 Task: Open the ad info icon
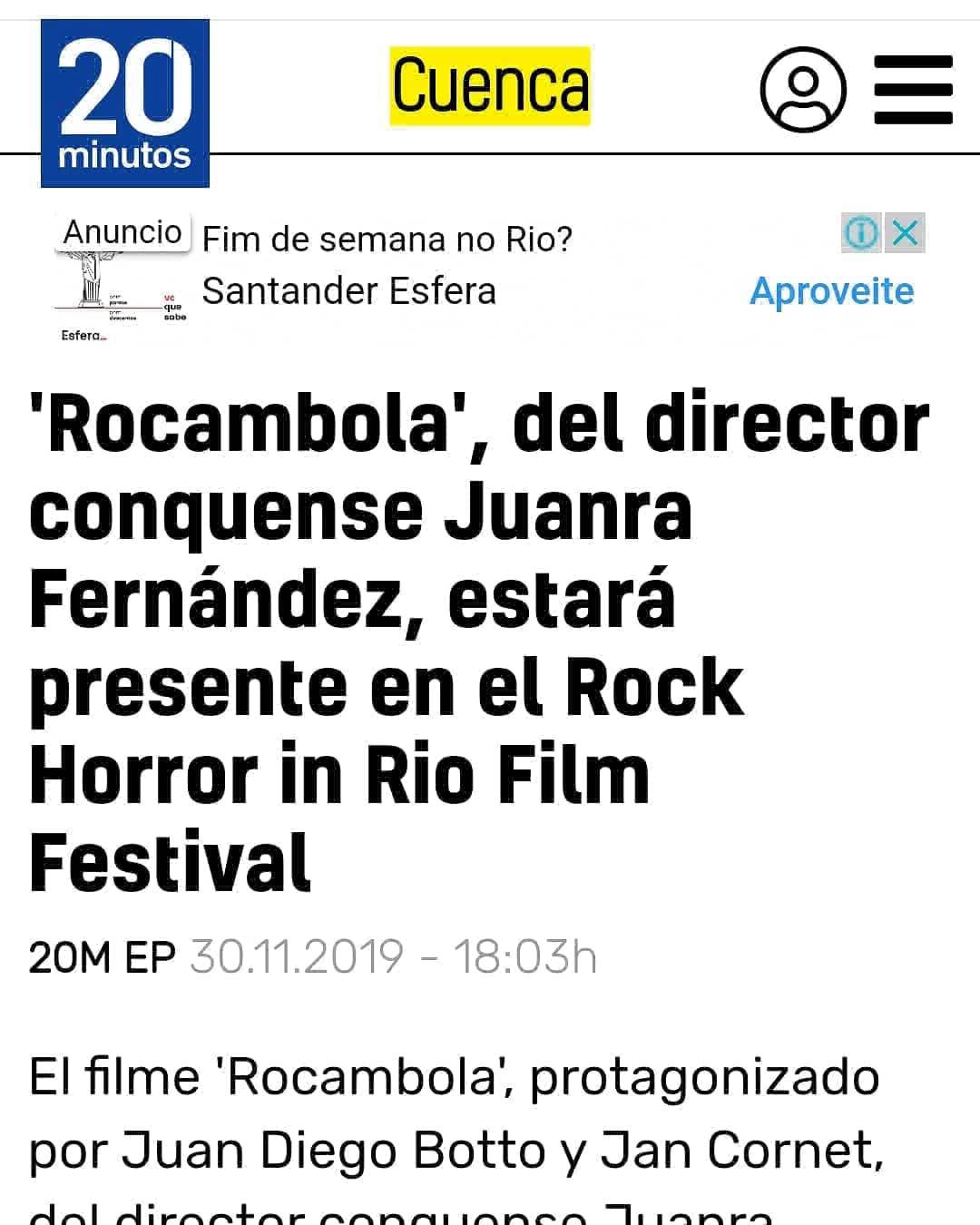point(860,233)
